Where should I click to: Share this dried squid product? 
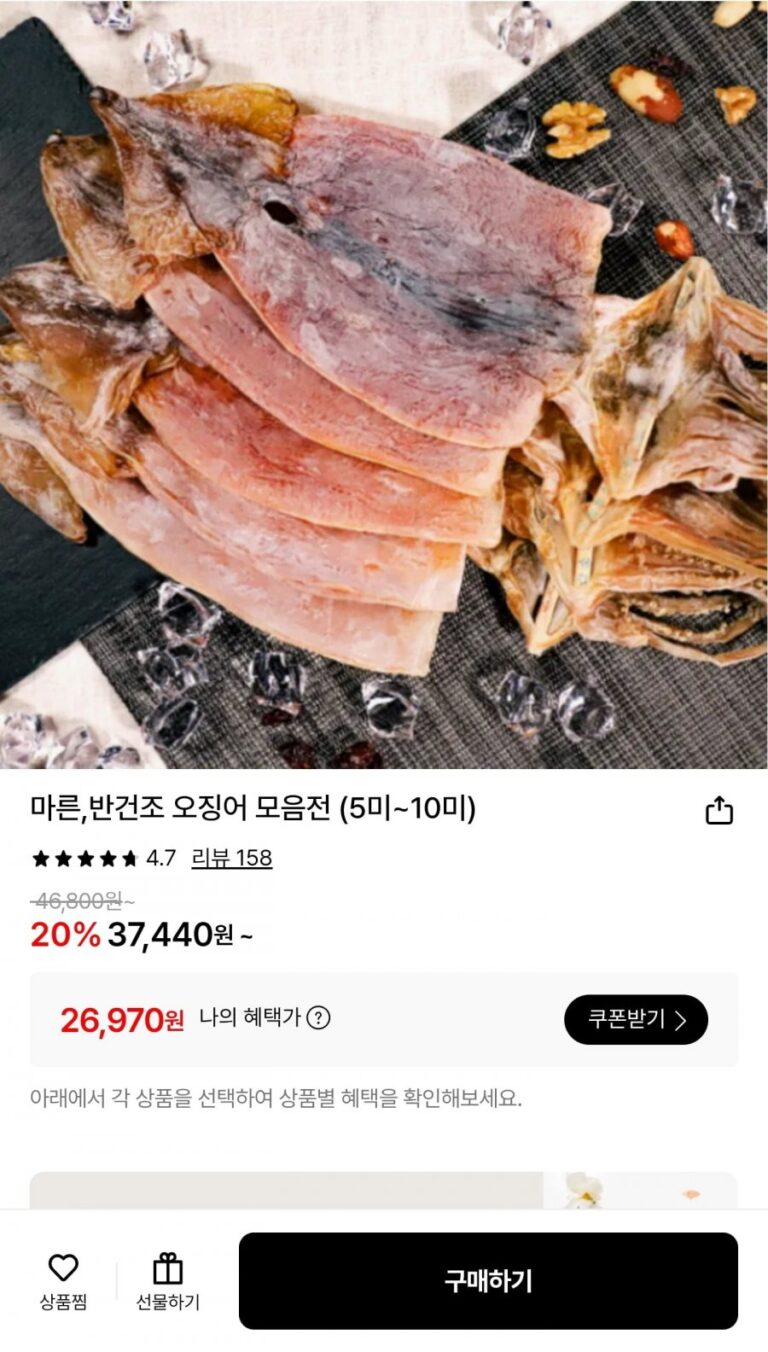click(x=719, y=810)
